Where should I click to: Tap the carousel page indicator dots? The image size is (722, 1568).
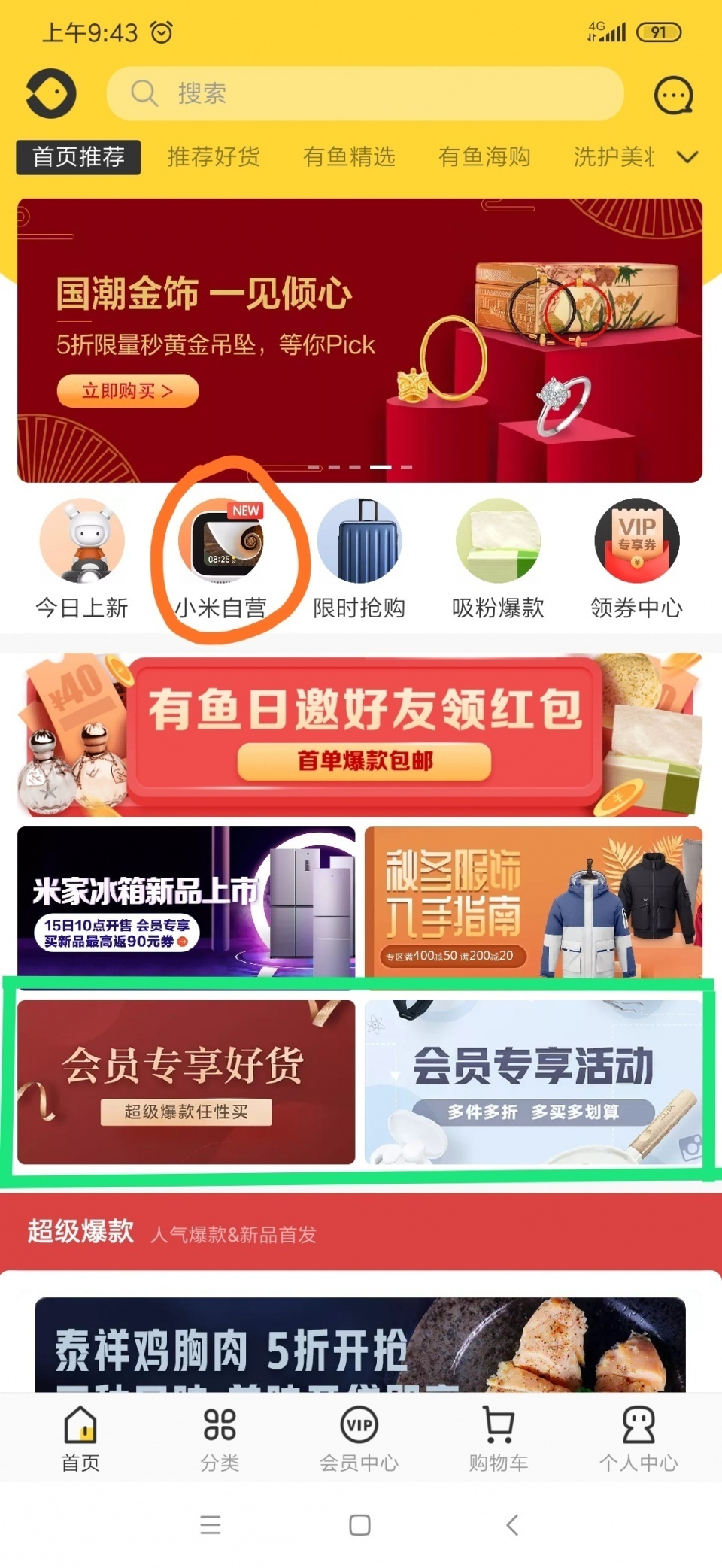point(361,466)
